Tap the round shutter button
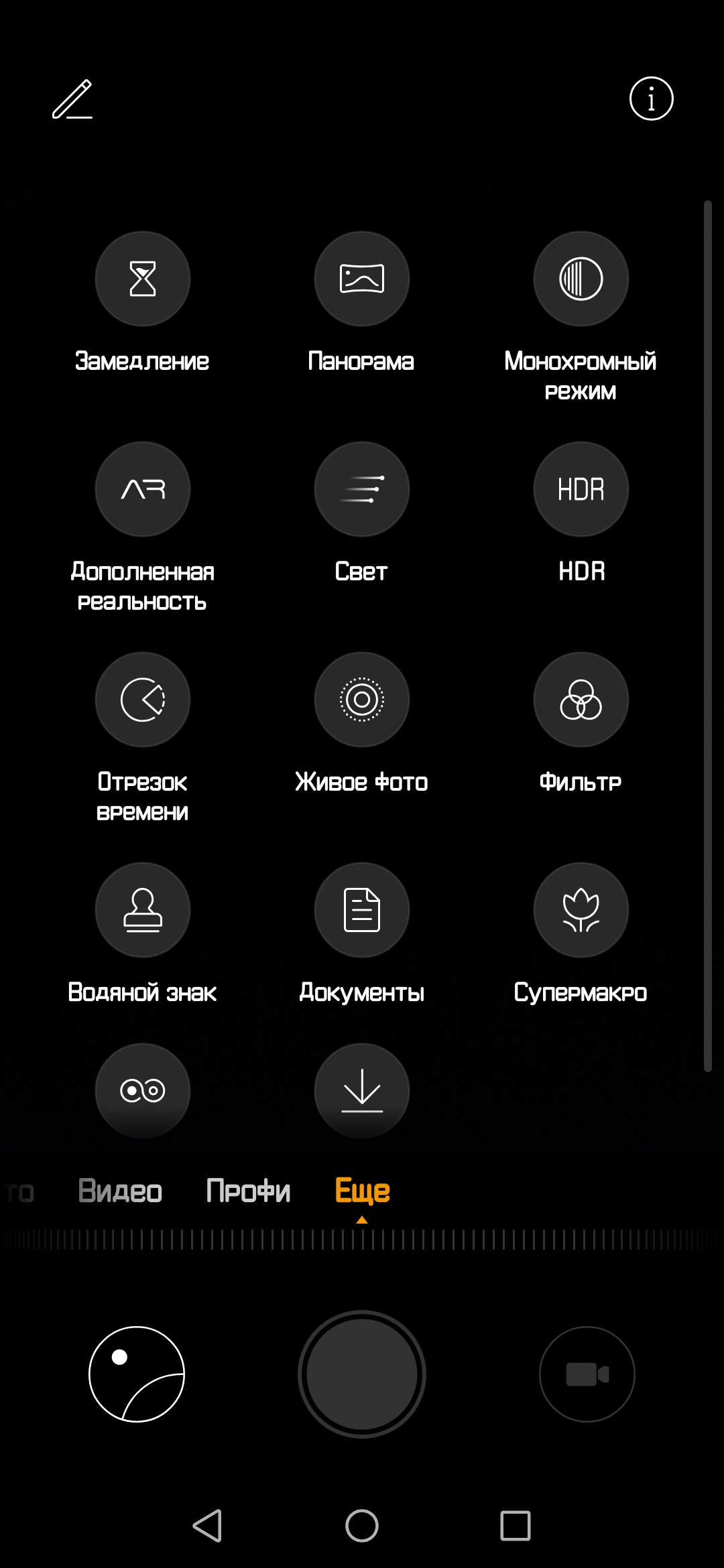The height and width of the screenshot is (1568, 724). (362, 1374)
